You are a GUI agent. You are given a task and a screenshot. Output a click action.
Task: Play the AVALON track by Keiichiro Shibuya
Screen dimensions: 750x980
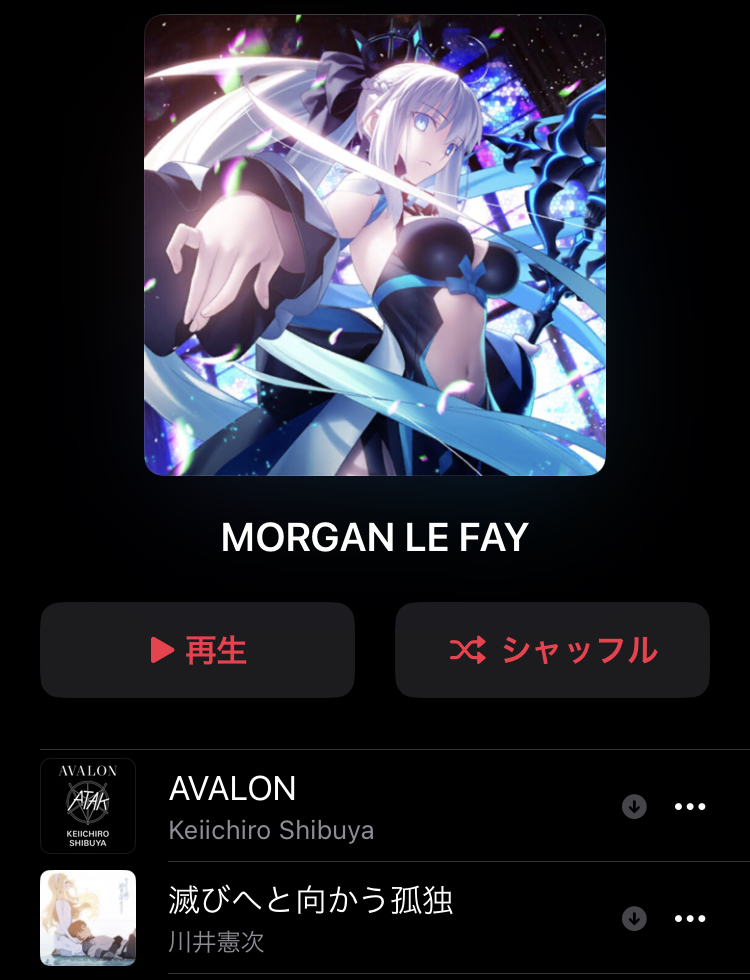300,806
